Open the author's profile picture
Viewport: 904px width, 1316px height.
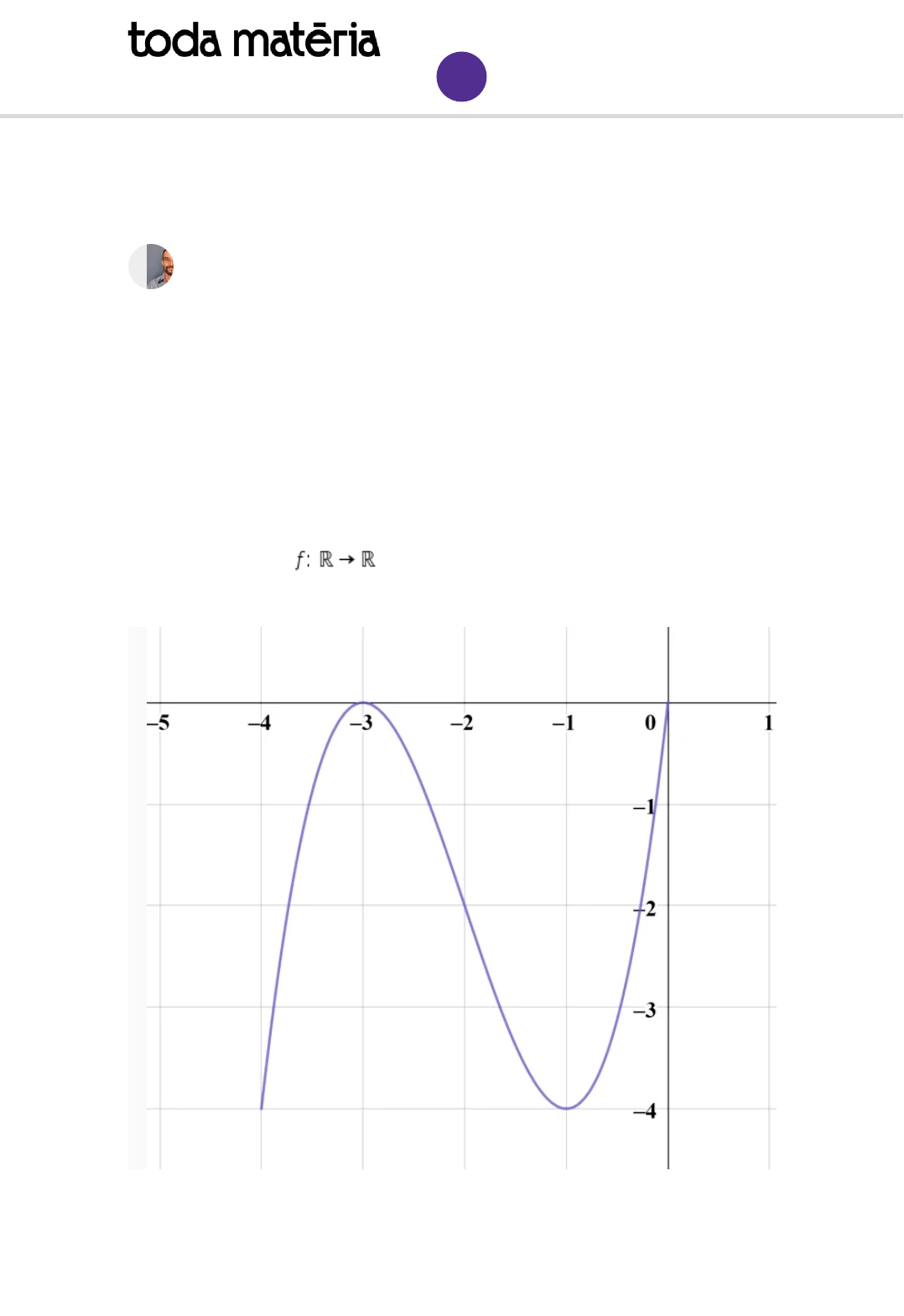(151, 267)
